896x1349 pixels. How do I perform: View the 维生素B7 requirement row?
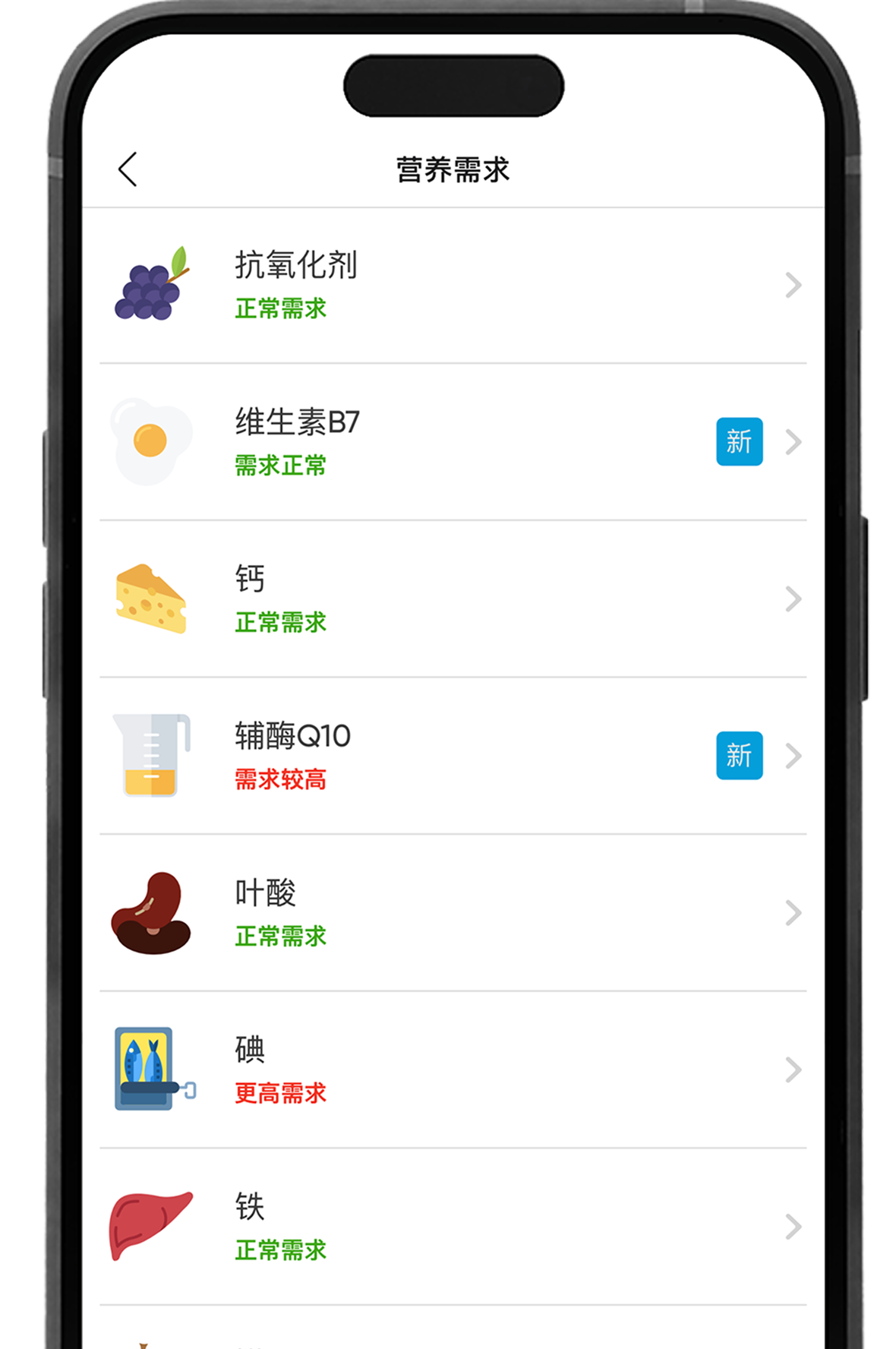(x=453, y=442)
